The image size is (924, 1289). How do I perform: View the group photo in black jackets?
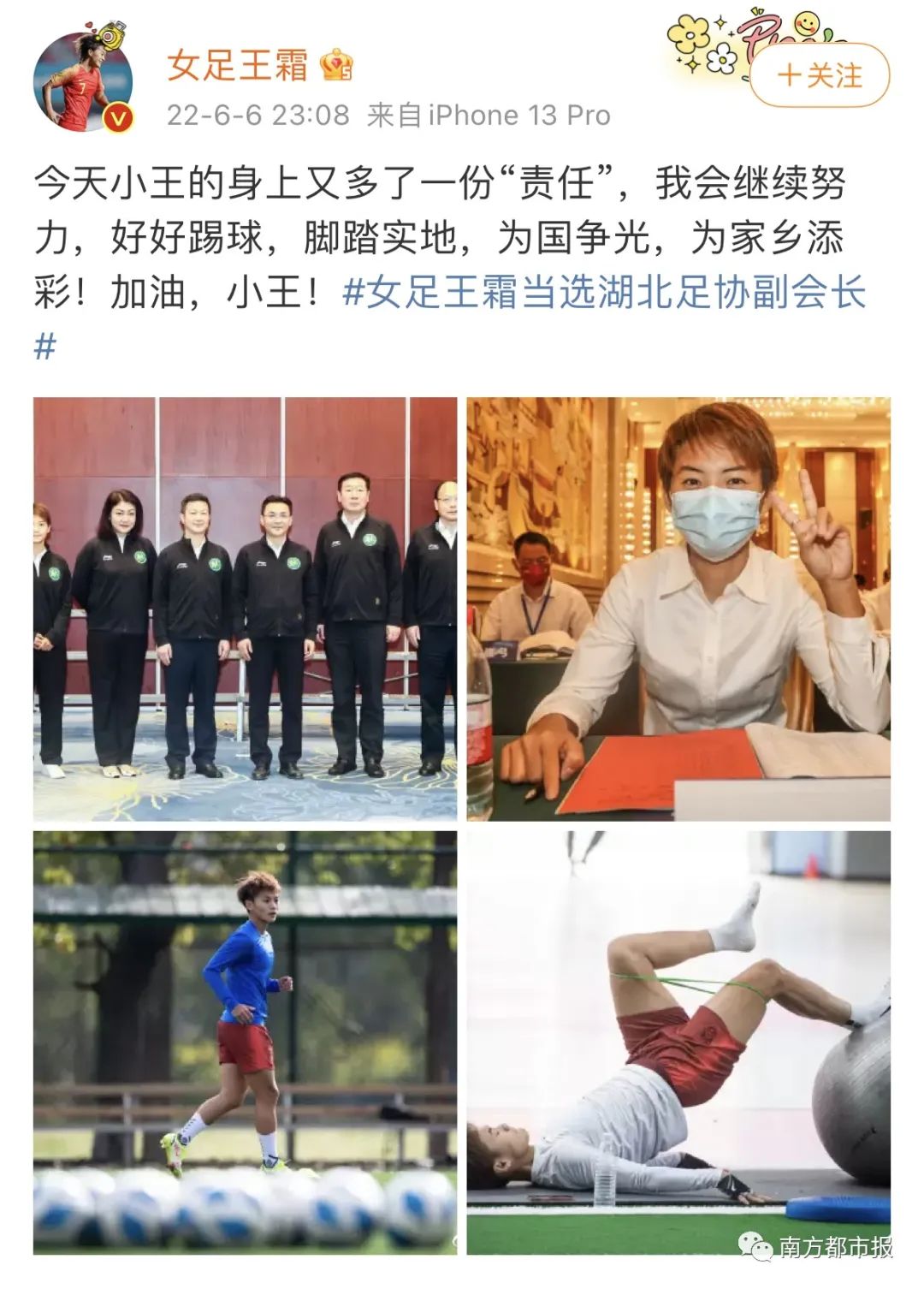(245, 609)
